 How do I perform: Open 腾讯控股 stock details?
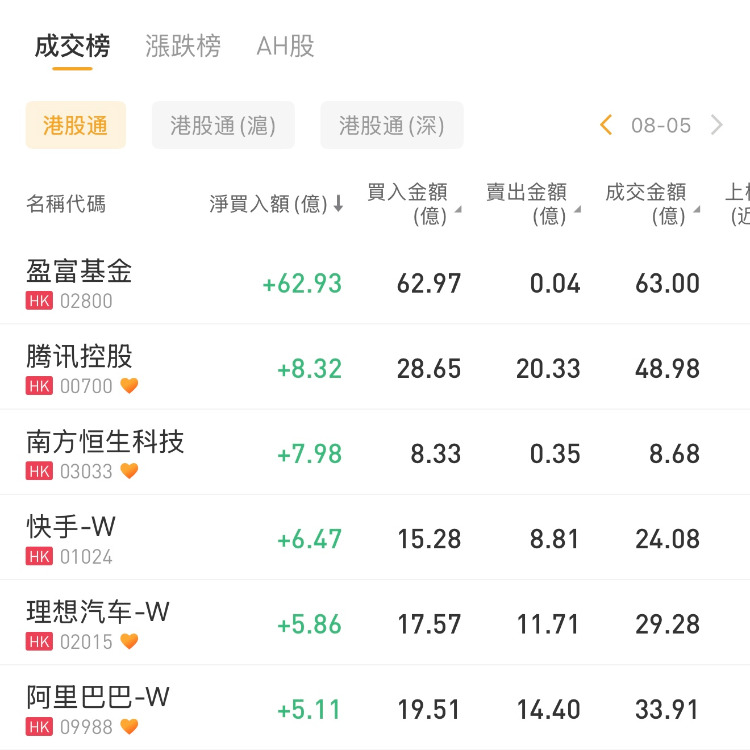[80, 368]
